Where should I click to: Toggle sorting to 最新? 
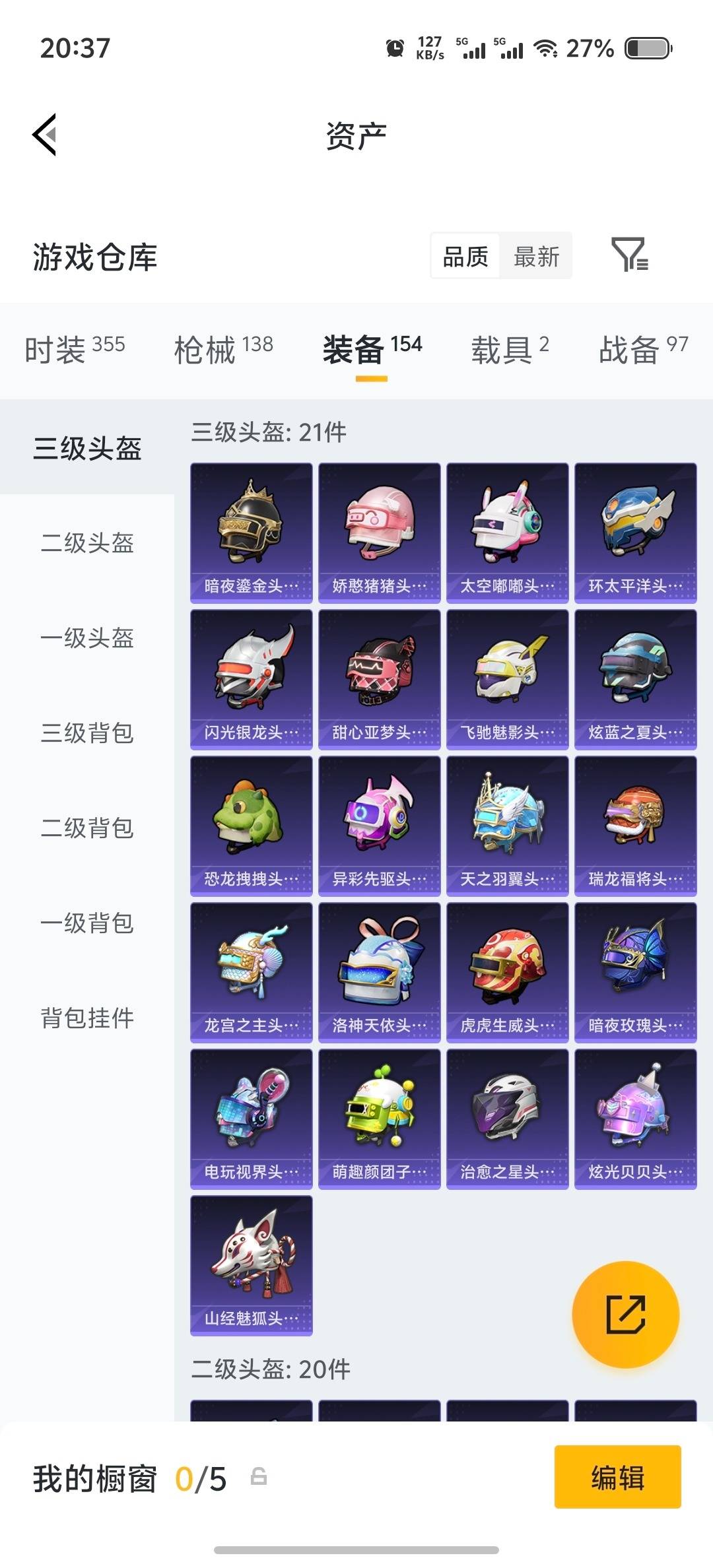(x=536, y=256)
